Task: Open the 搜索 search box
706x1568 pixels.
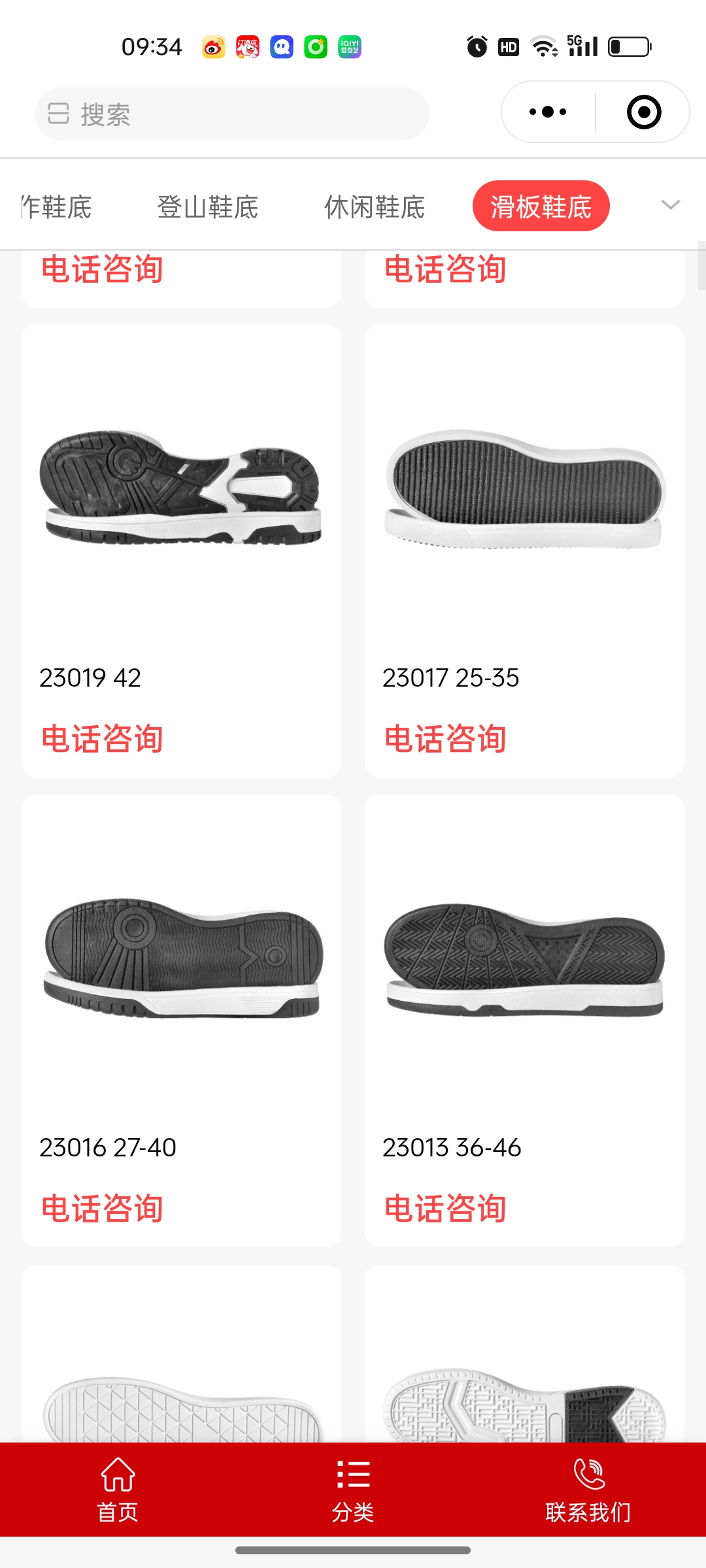Action: (232, 114)
